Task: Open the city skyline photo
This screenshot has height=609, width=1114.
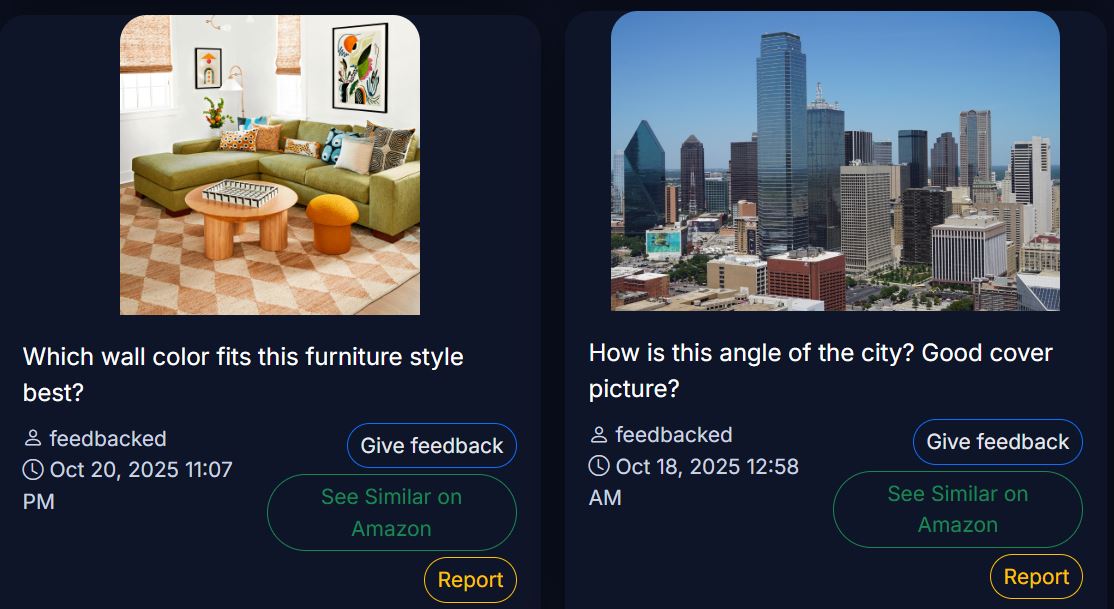Action: tap(835, 161)
